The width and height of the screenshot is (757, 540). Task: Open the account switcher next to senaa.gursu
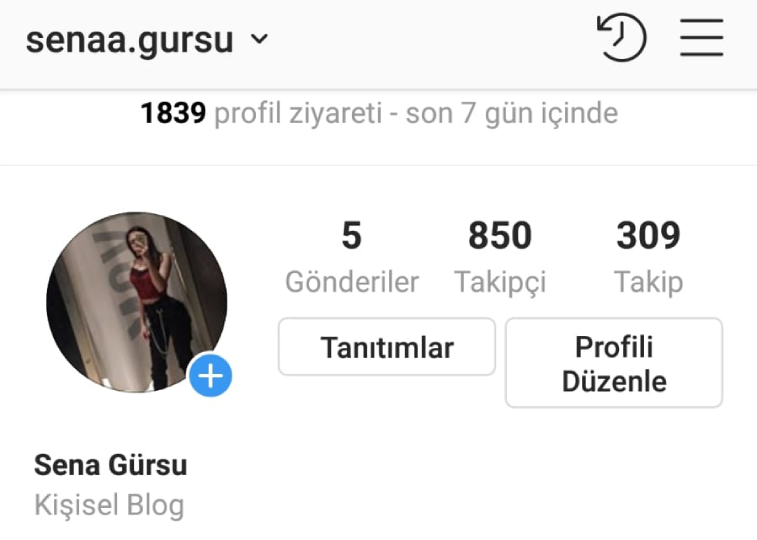(259, 41)
